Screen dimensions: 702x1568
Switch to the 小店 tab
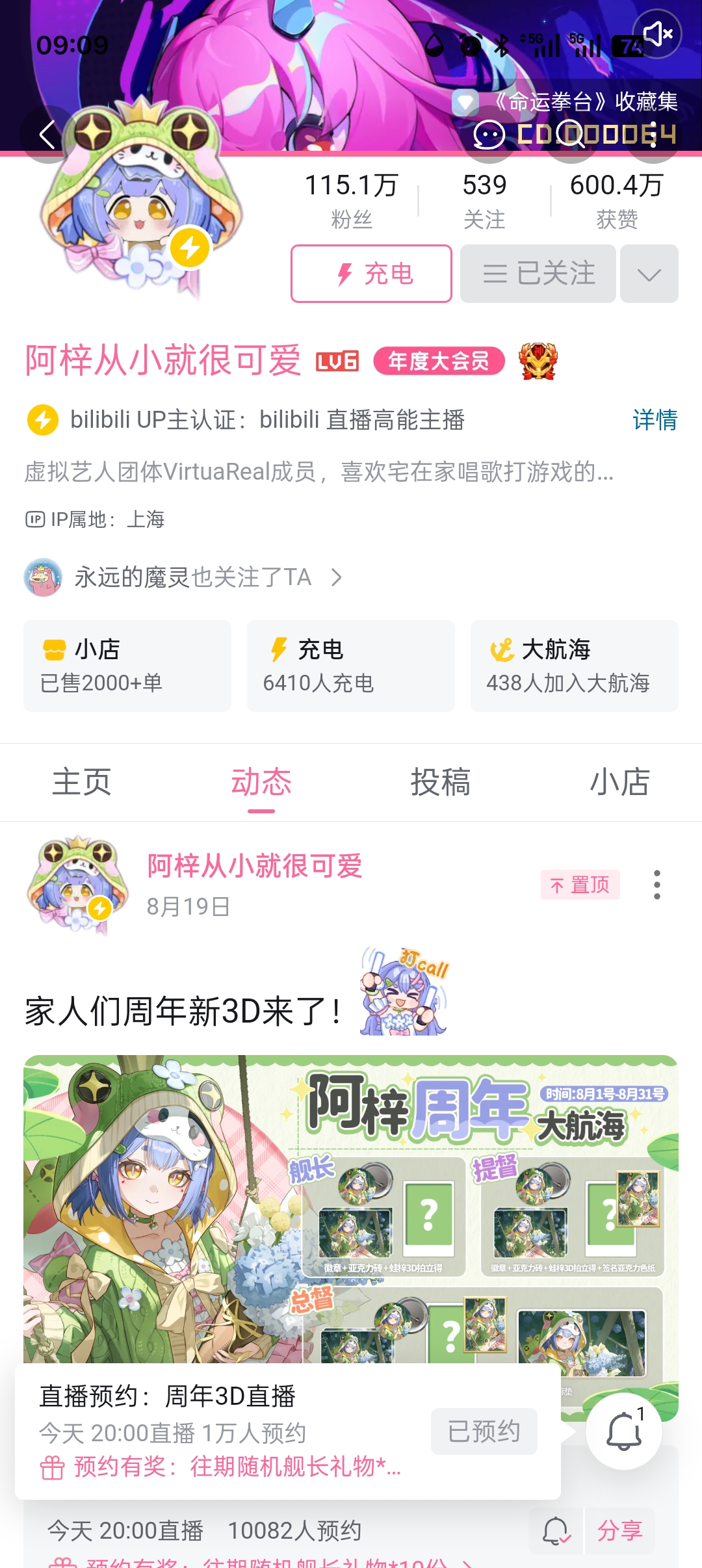click(620, 782)
